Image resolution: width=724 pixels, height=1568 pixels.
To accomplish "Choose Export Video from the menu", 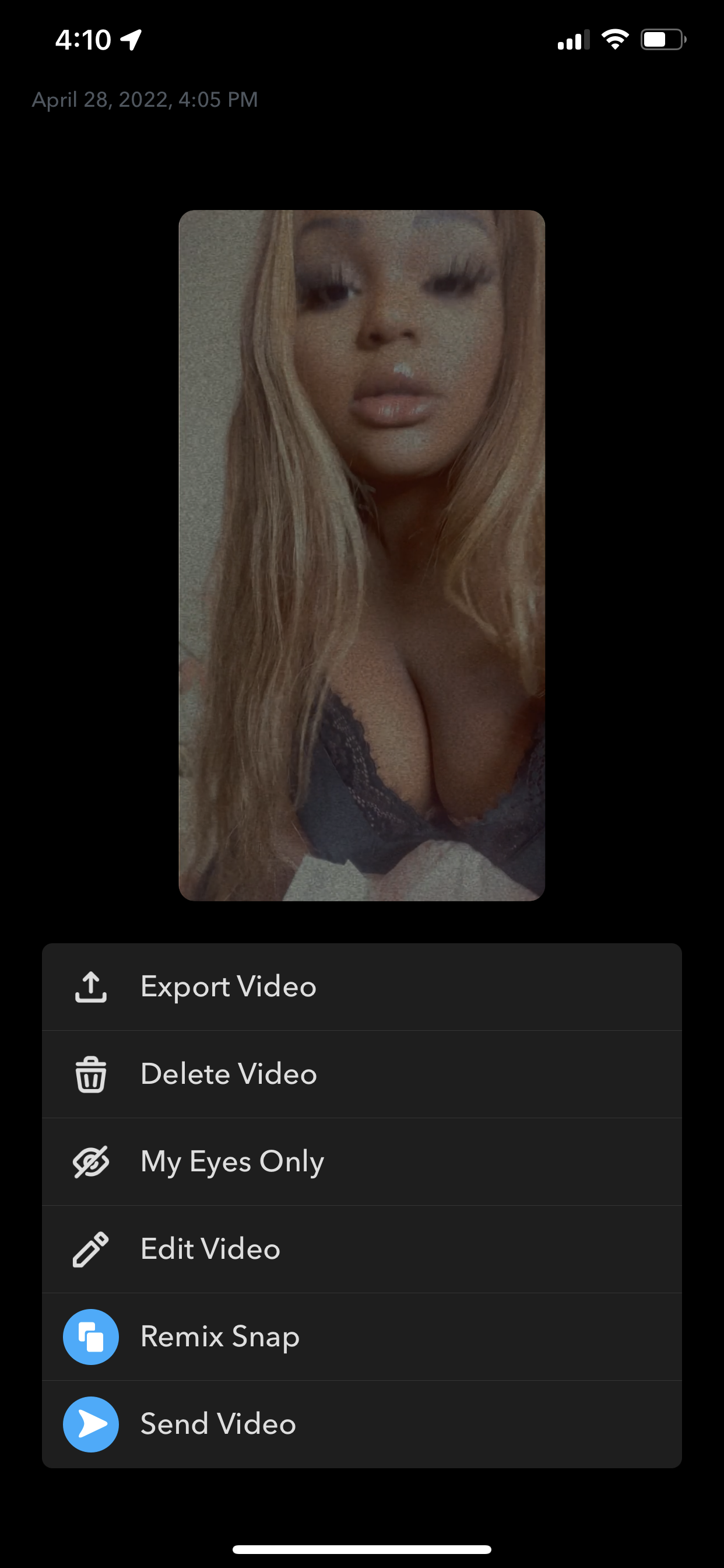I will (361, 986).
